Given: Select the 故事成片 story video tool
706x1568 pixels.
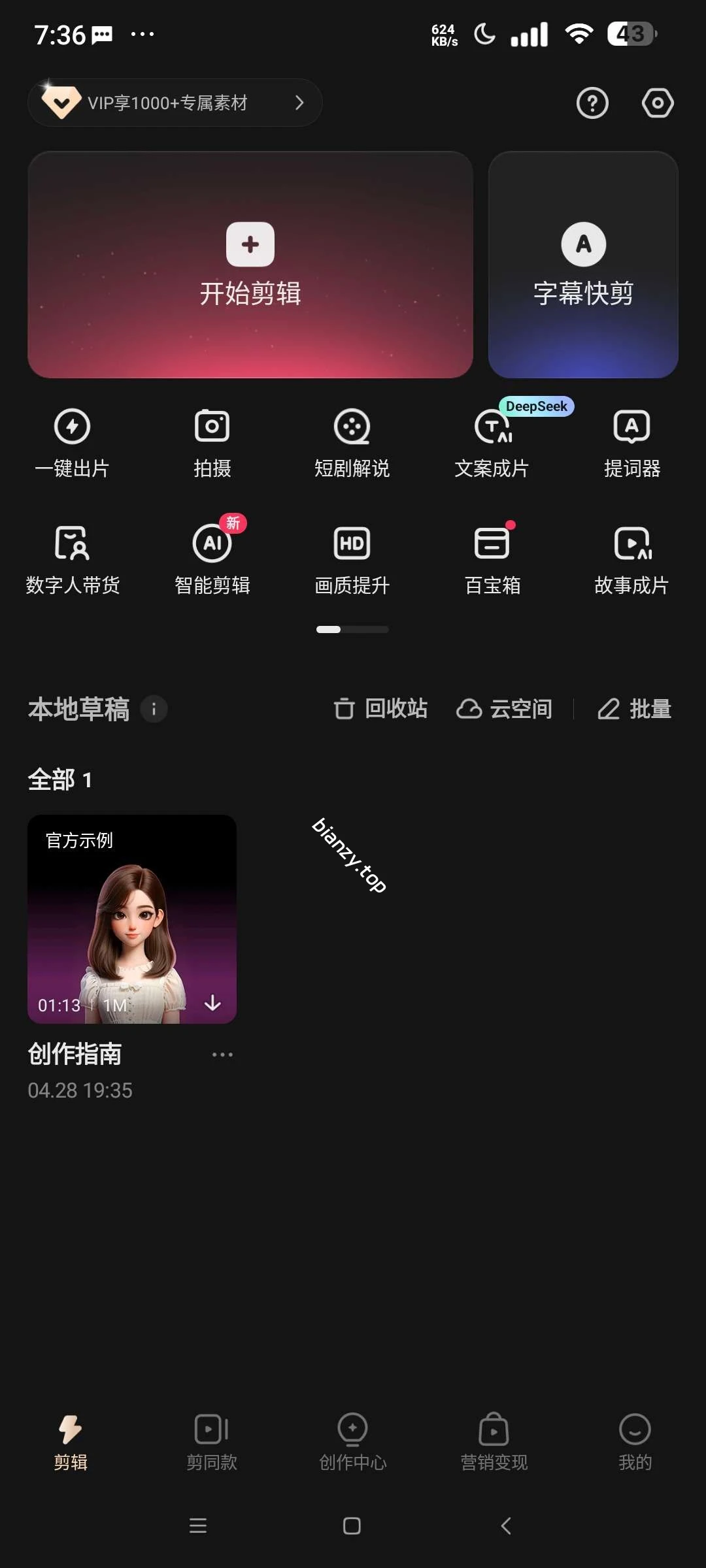Looking at the screenshot, I should (632, 560).
